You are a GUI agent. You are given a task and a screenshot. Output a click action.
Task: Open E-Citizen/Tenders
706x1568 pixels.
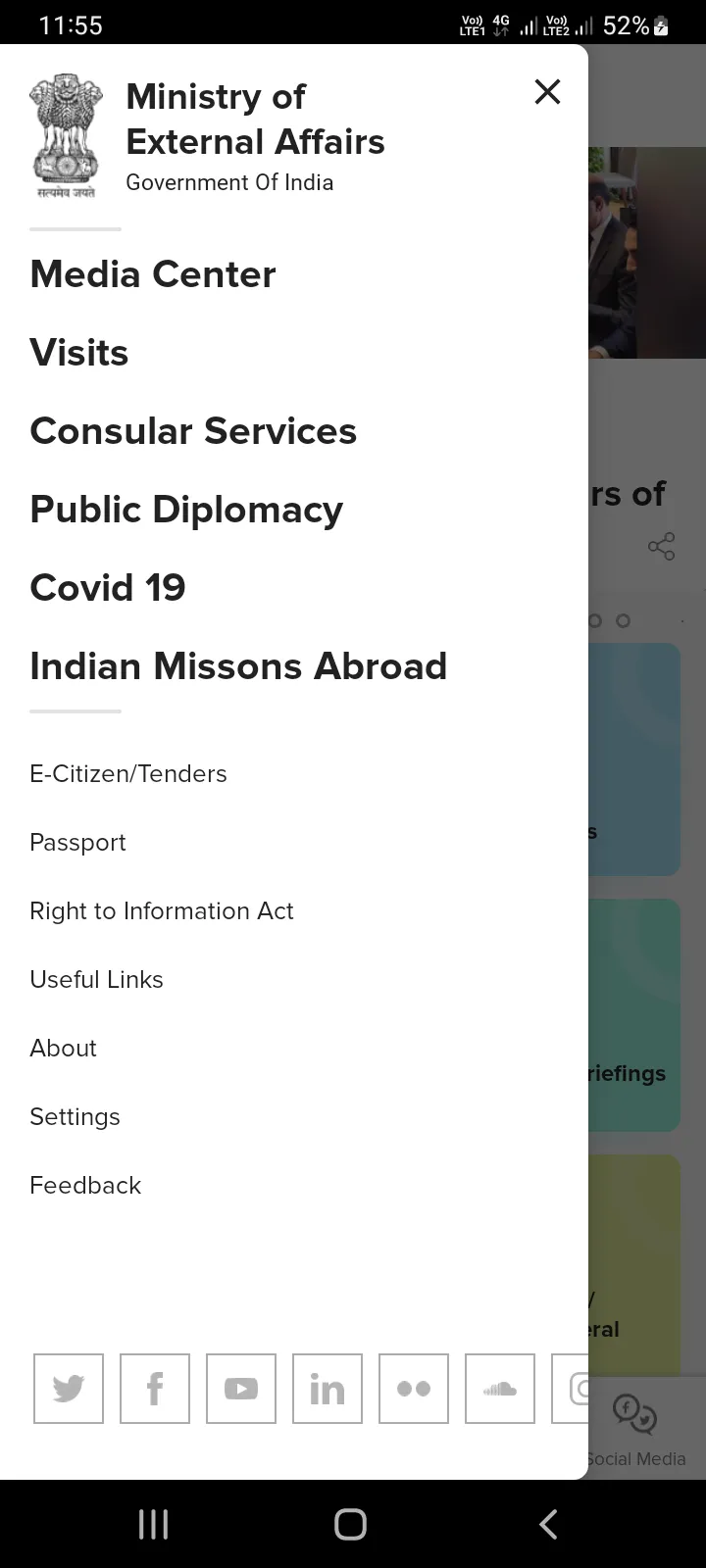pyautogui.click(x=128, y=774)
